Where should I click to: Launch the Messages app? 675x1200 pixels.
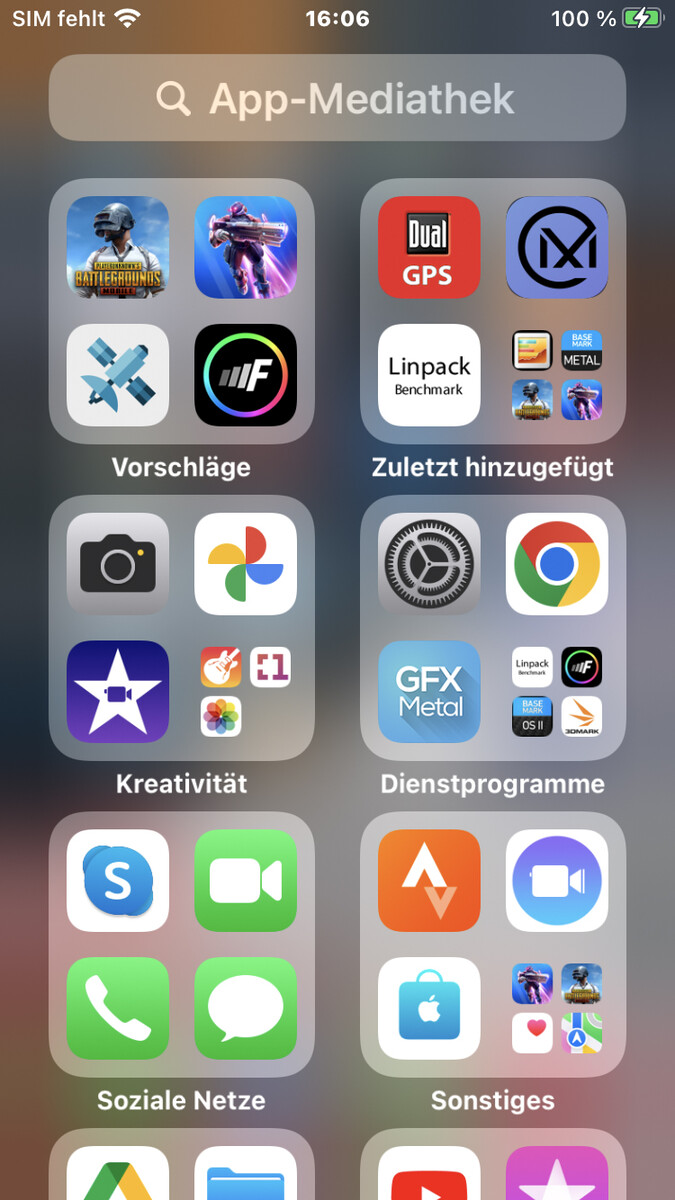245,1009
